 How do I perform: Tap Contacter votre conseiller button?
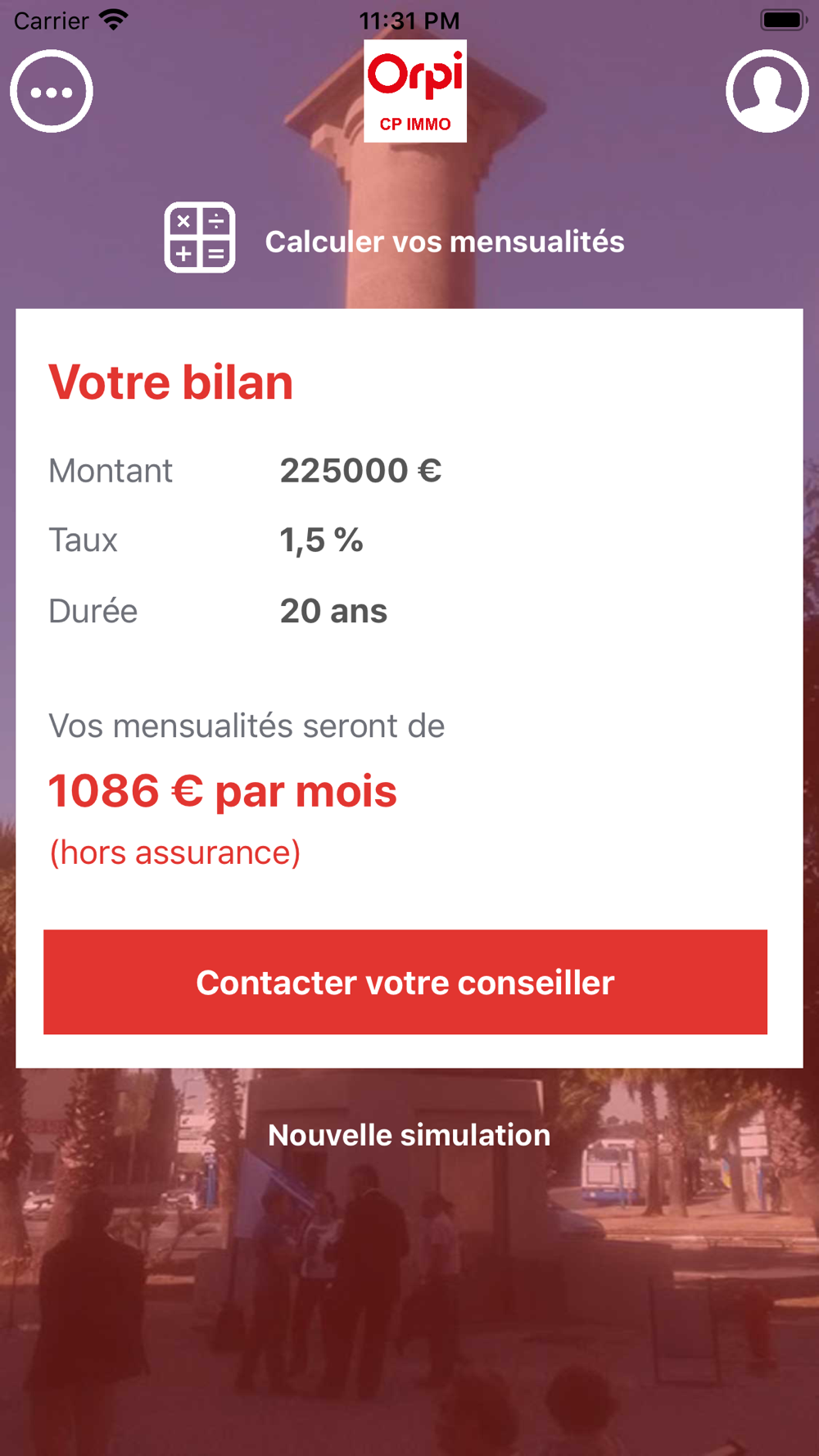point(405,982)
